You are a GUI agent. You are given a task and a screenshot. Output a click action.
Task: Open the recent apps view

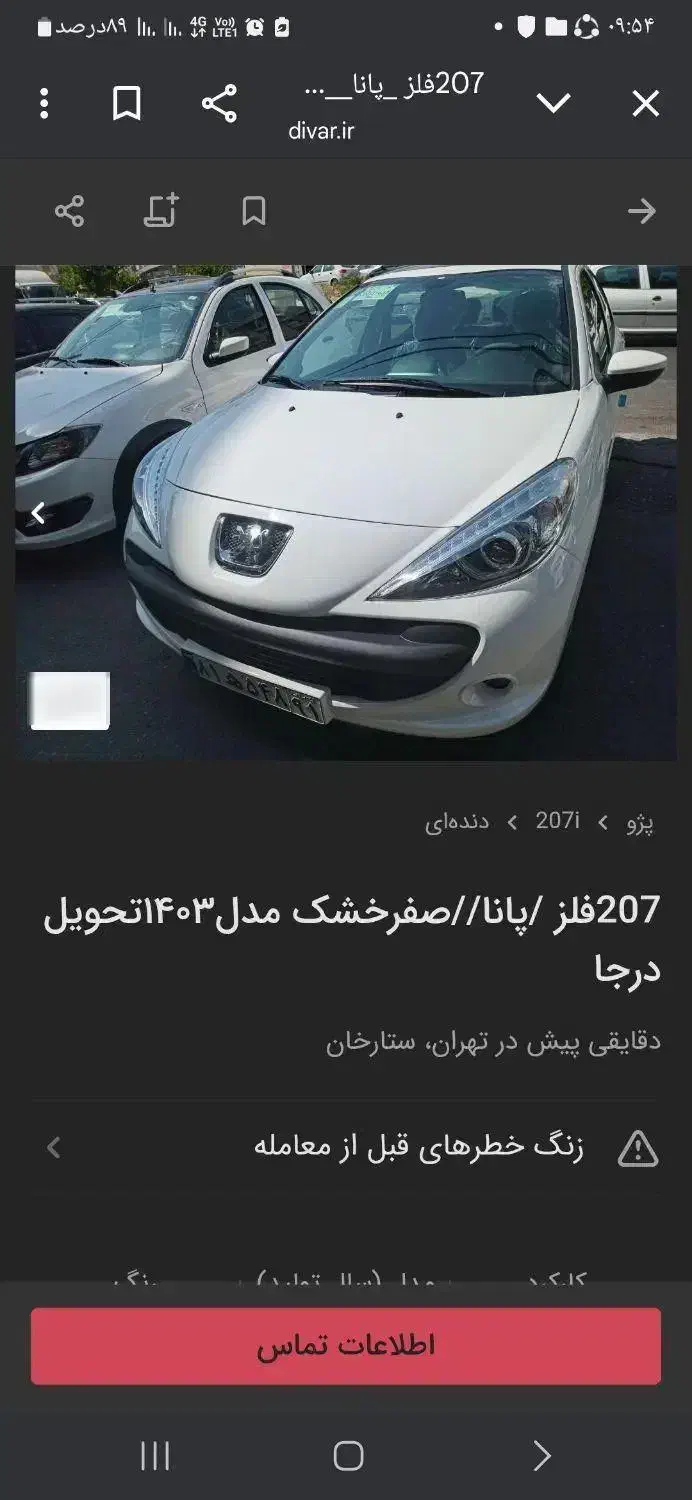coord(155,1456)
